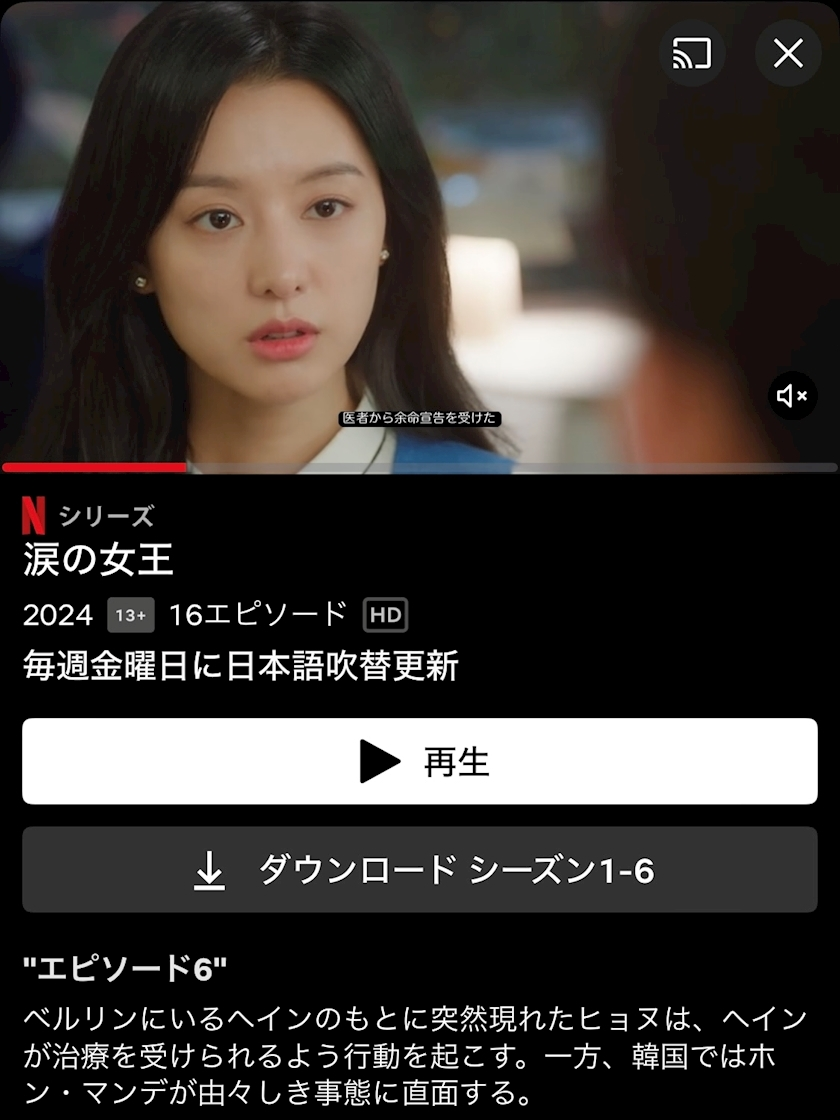840x1120 pixels.
Task: Close the title details screen
Action: coord(788,54)
